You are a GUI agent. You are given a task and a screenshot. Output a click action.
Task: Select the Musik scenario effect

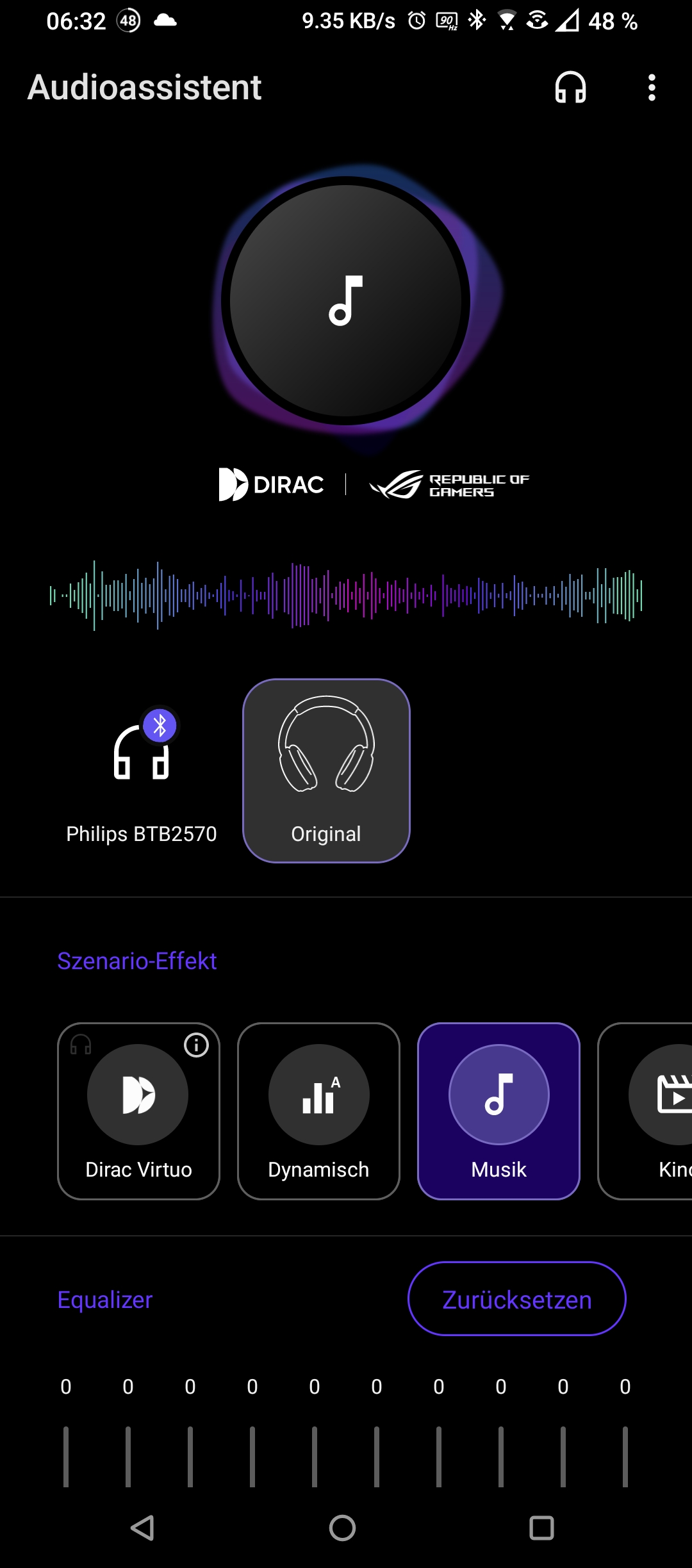[498, 1111]
